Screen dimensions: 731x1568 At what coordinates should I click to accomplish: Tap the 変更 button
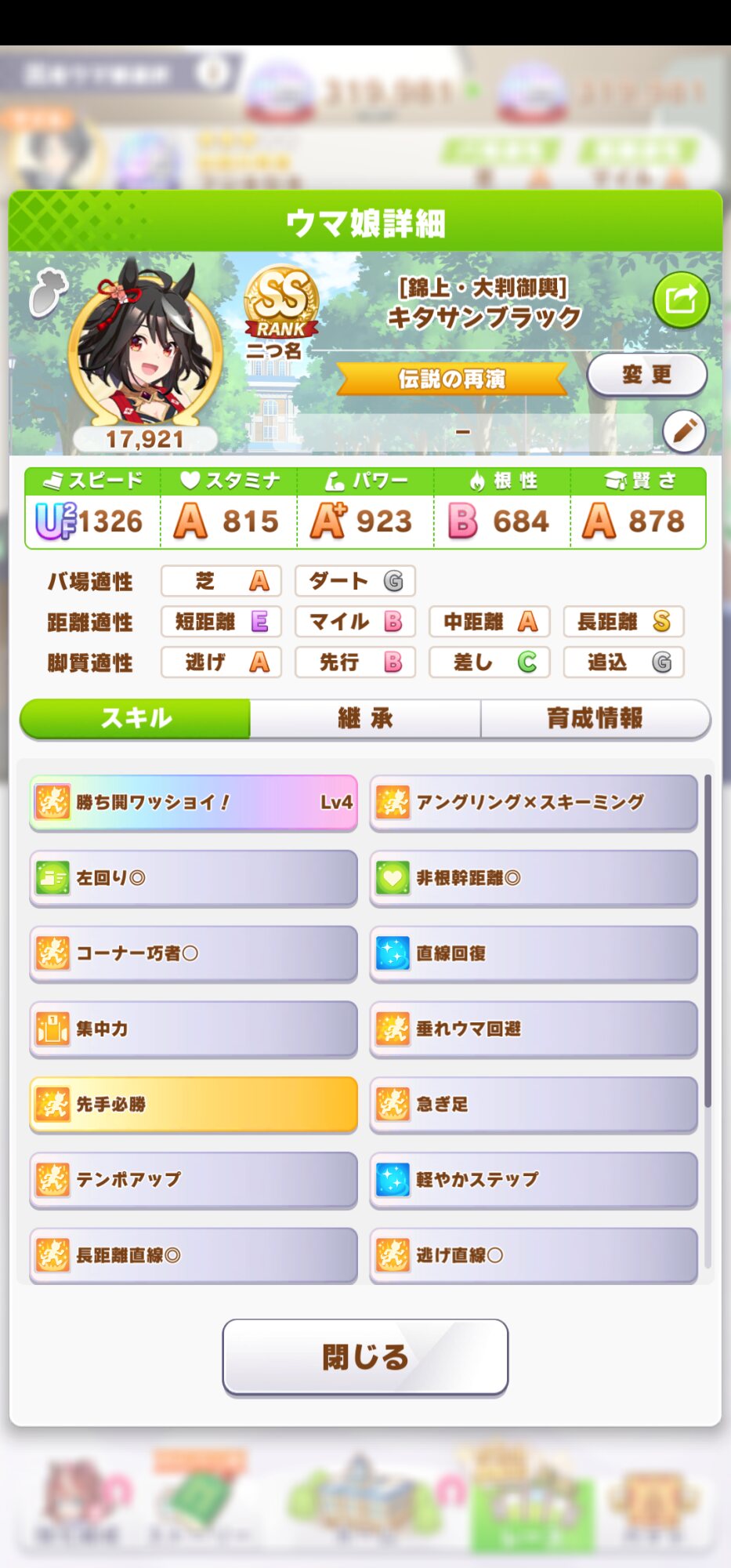[646, 375]
